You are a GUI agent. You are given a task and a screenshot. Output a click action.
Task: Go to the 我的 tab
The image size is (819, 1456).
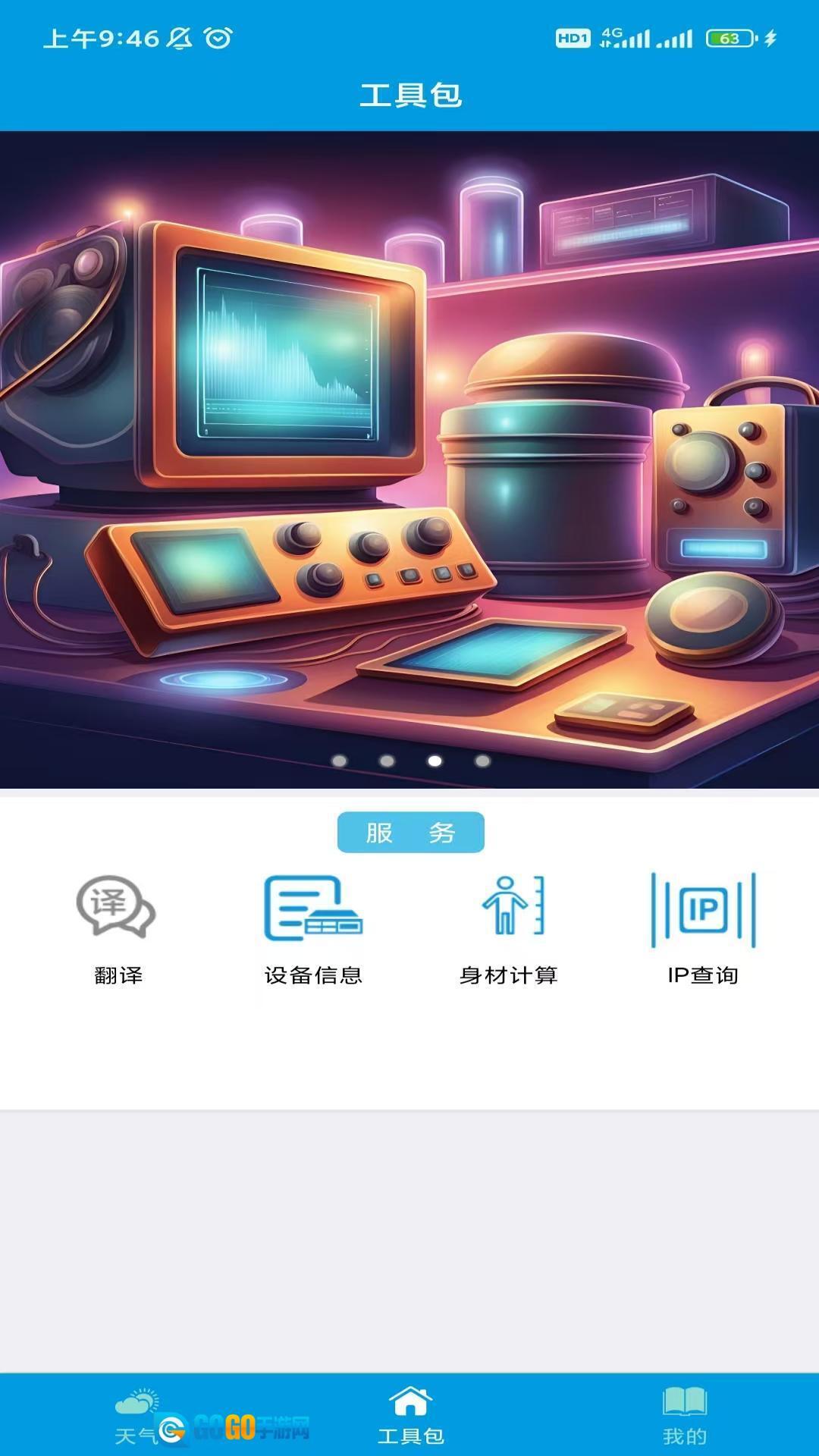click(x=684, y=1415)
